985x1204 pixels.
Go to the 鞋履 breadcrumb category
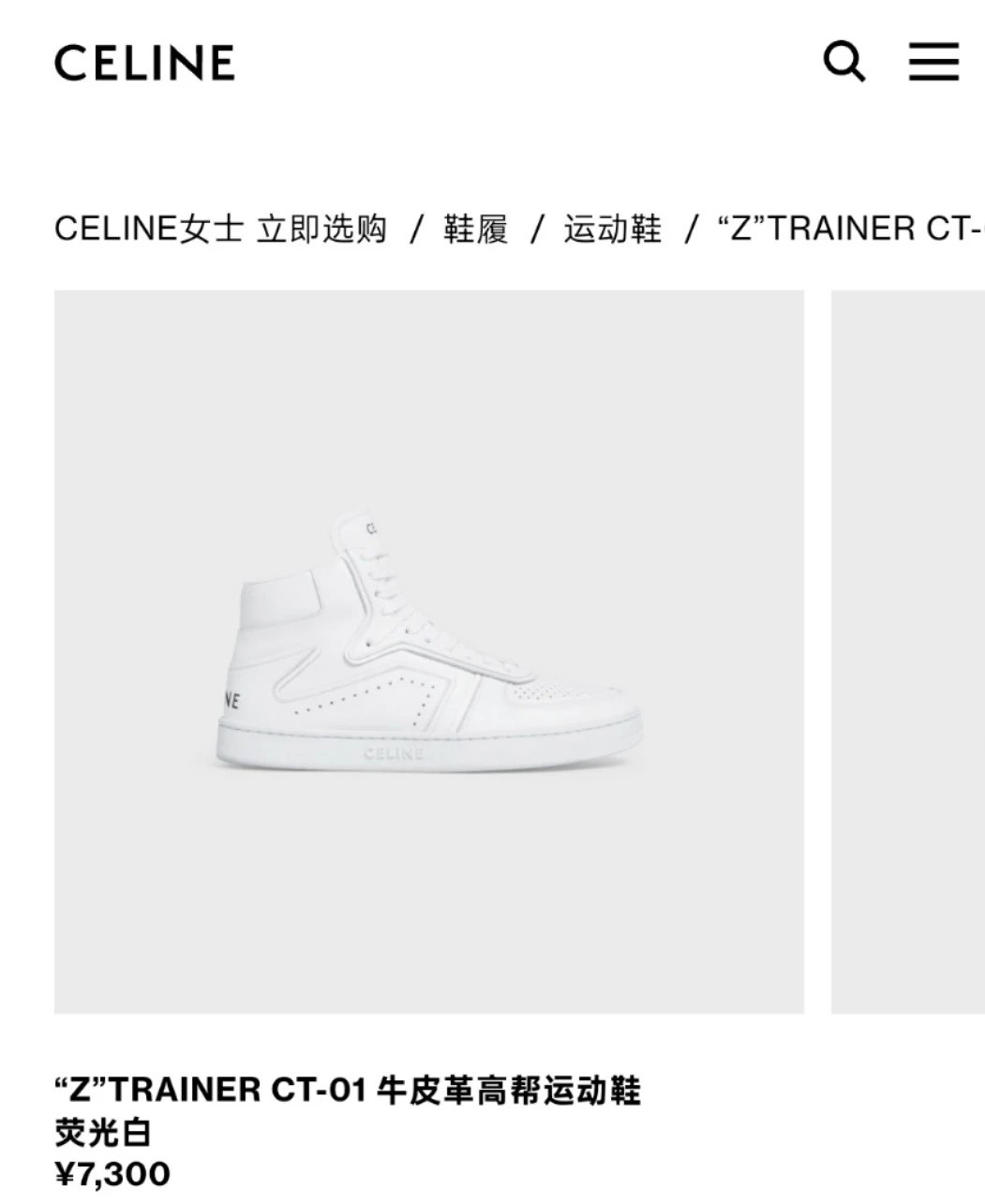point(475,229)
